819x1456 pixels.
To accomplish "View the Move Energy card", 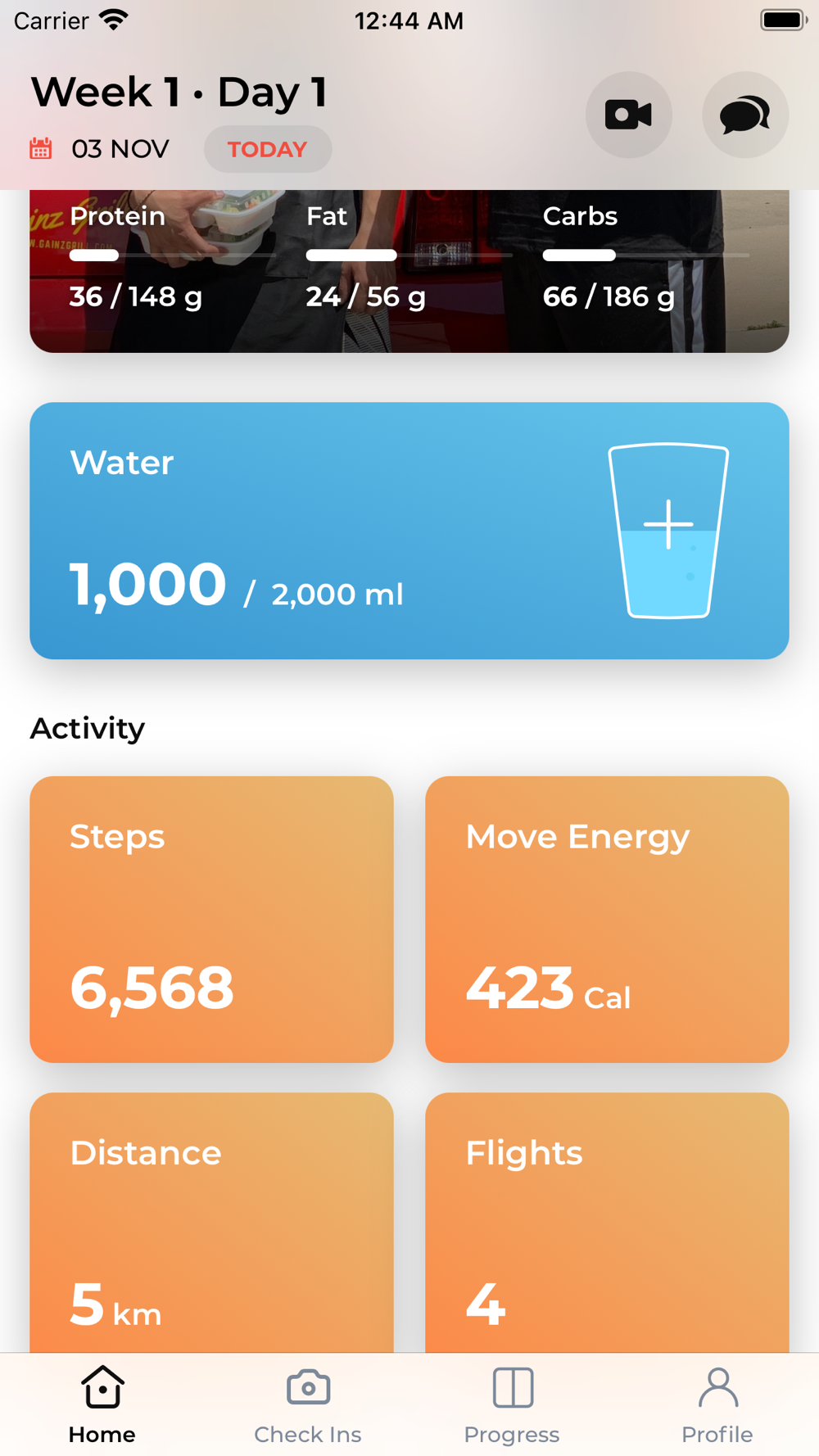I will (607, 920).
